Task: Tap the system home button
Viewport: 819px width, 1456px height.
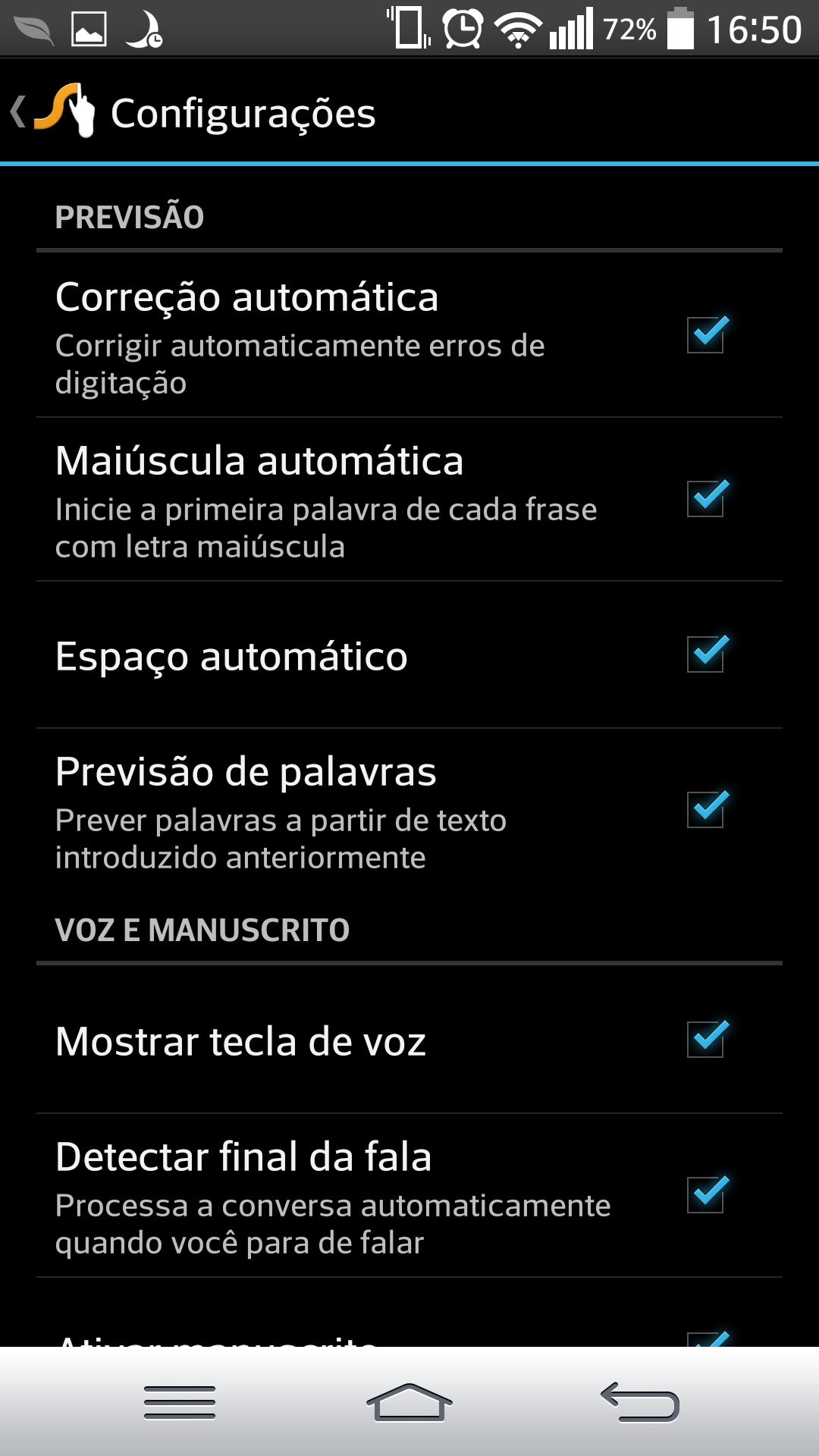Action: pyautogui.click(x=409, y=1402)
